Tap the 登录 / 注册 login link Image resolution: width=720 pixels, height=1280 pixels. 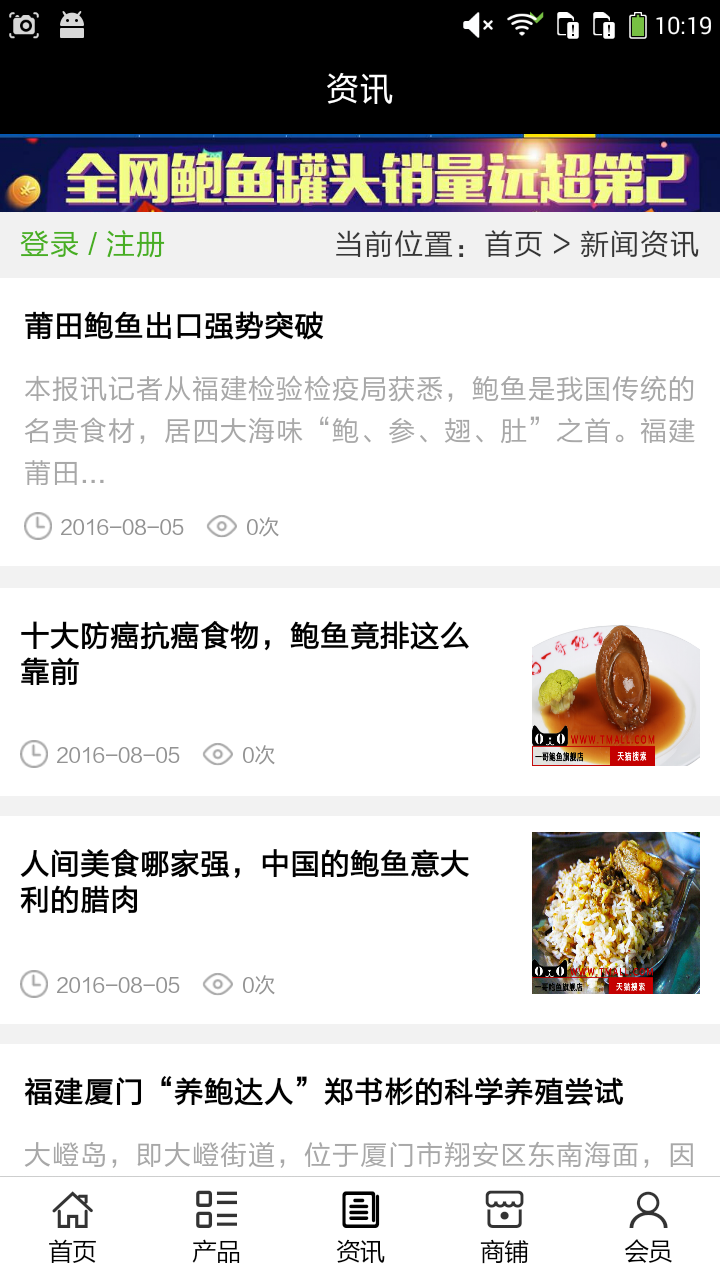coord(92,244)
